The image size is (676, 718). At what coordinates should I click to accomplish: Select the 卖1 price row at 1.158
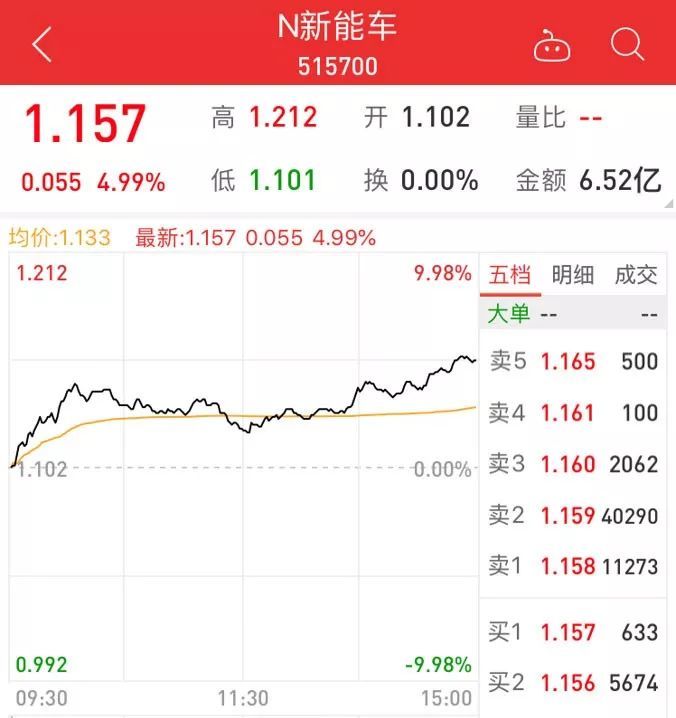[573, 566]
